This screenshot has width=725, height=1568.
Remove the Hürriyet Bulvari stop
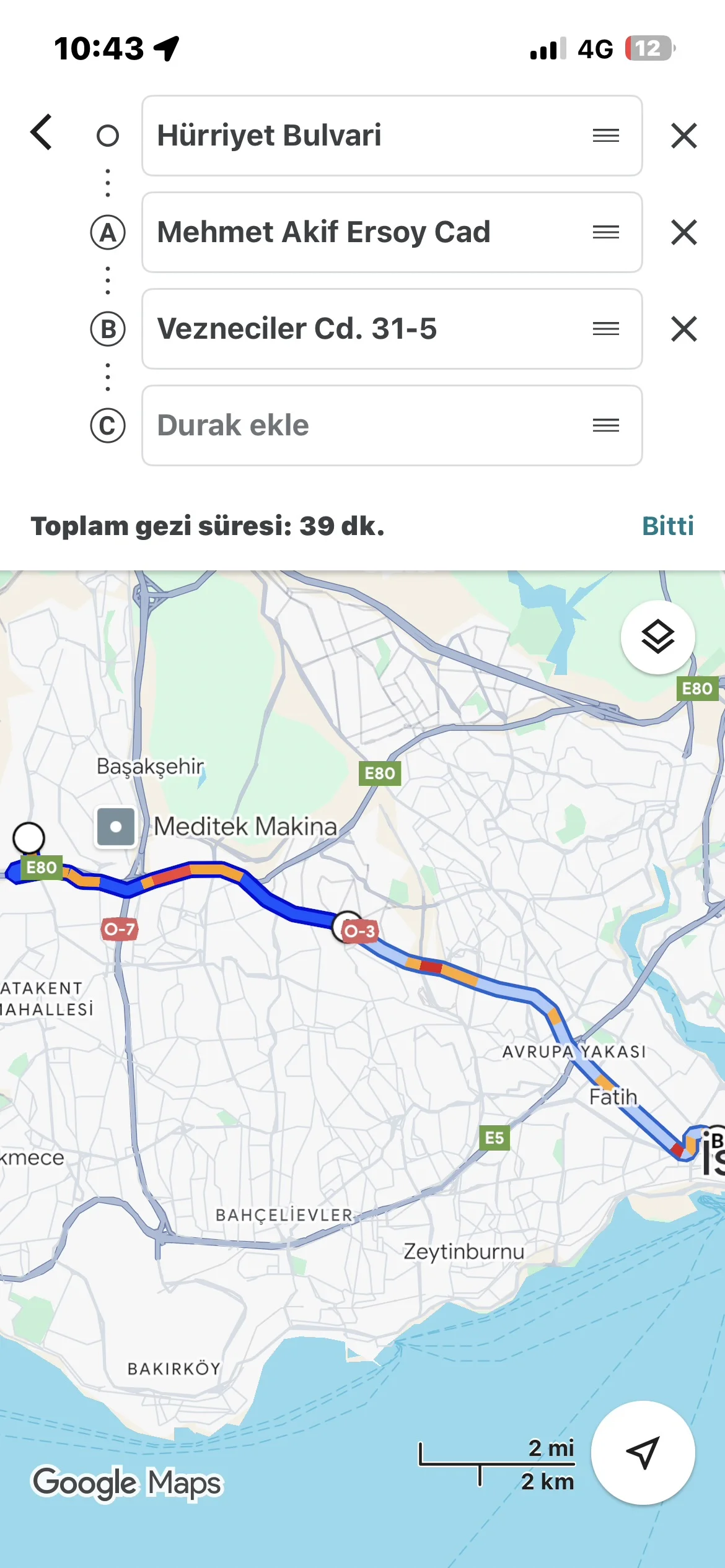[683, 136]
